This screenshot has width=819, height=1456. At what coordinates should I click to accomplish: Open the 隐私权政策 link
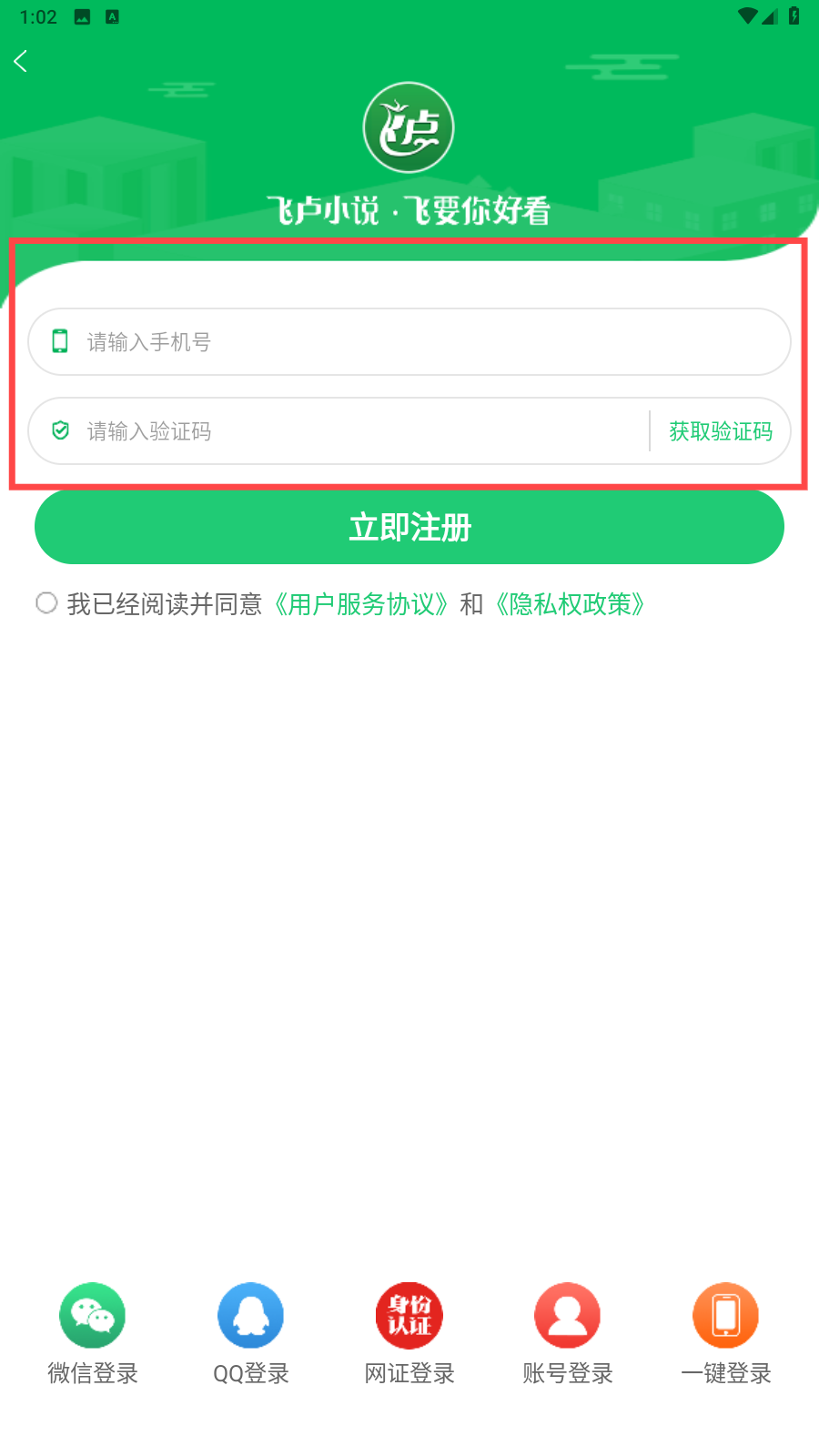pos(570,604)
